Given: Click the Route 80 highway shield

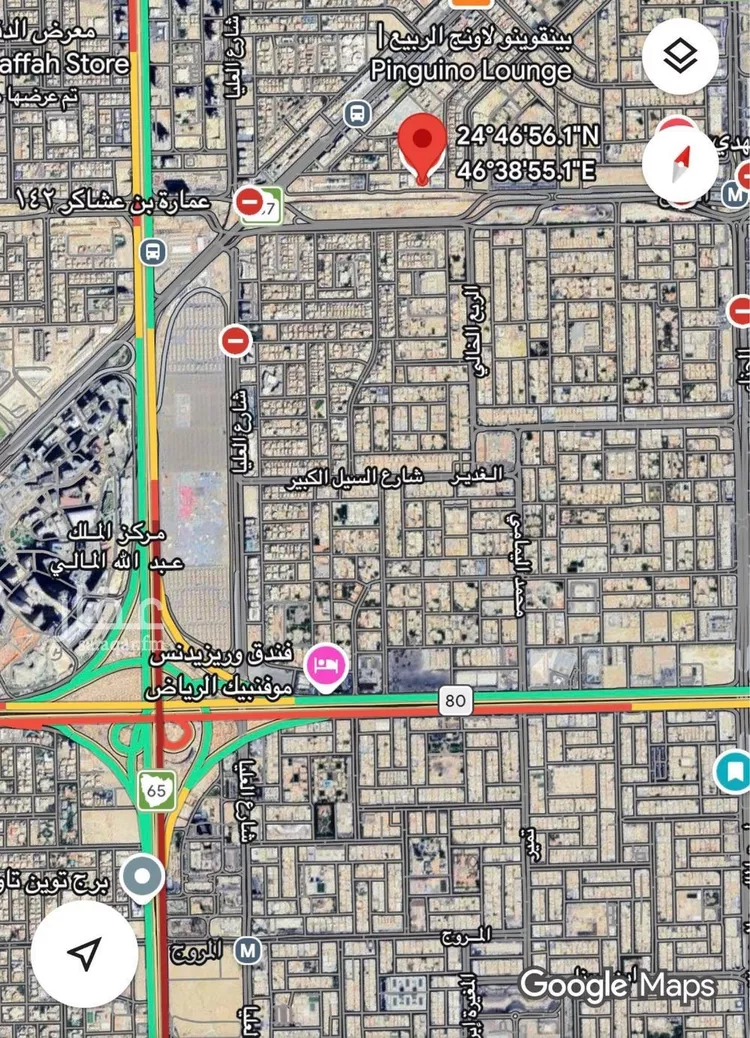Looking at the screenshot, I should [x=455, y=701].
